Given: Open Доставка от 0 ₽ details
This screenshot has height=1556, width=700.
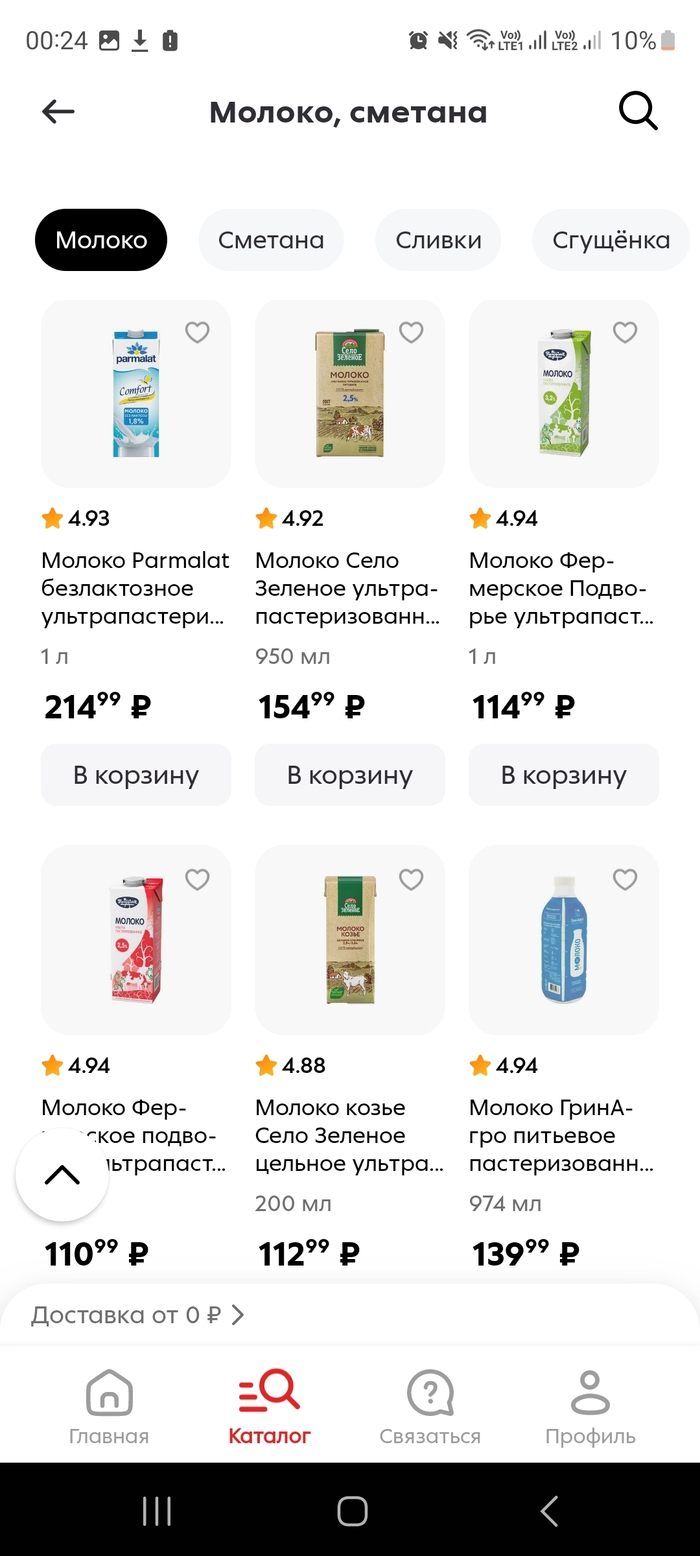Looking at the screenshot, I should click(138, 1315).
